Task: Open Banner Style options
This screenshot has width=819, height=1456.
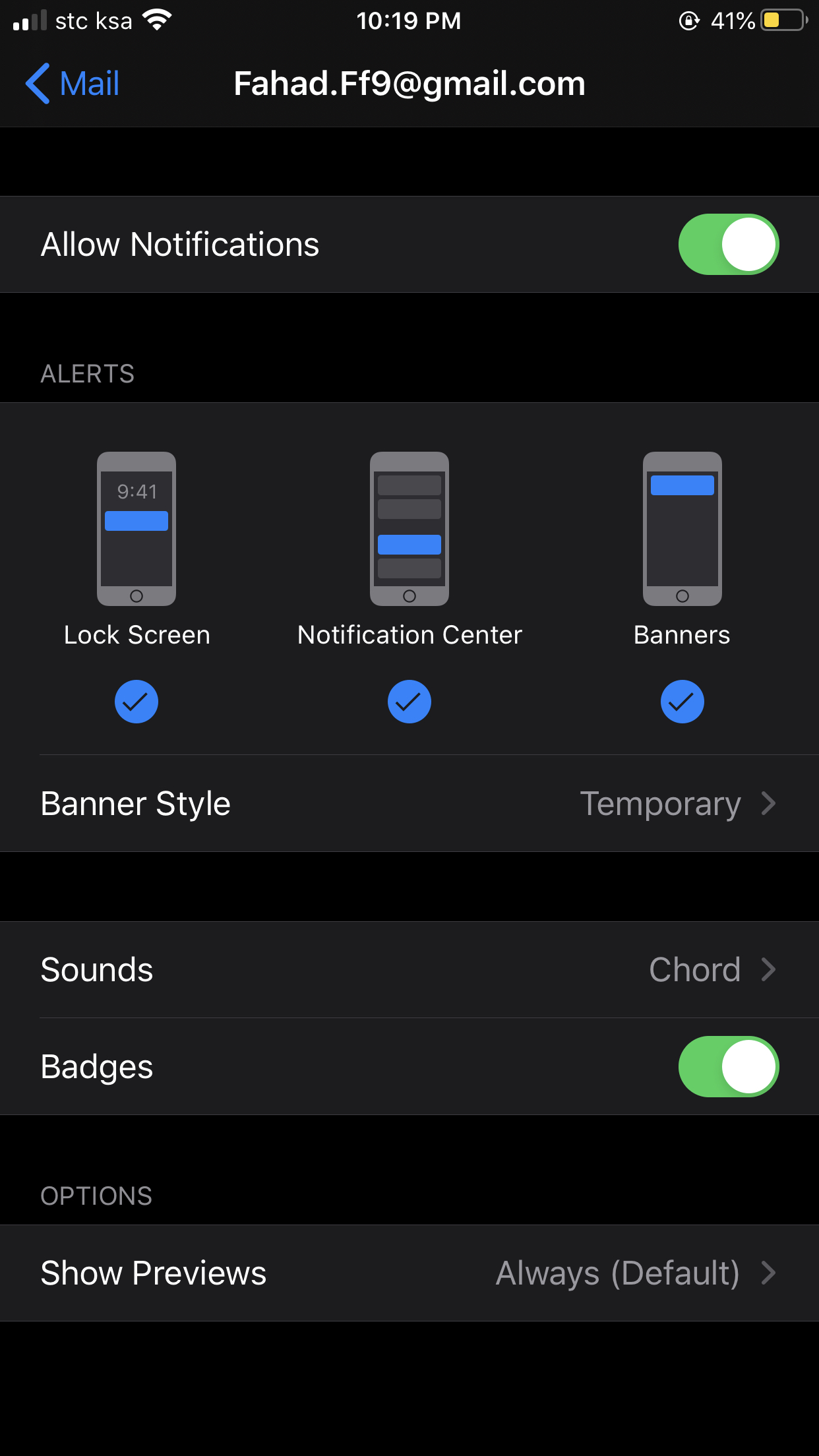Action: click(x=409, y=803)
